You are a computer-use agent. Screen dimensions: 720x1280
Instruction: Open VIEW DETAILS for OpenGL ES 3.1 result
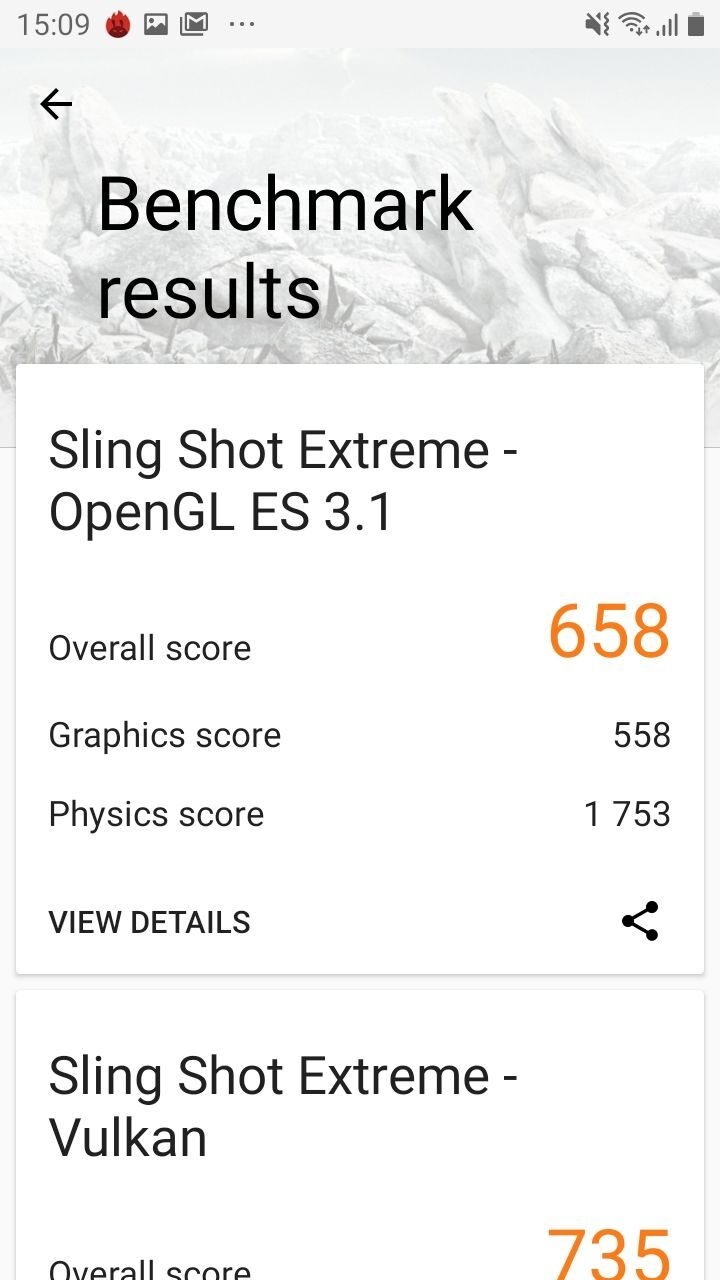[150, 922]
